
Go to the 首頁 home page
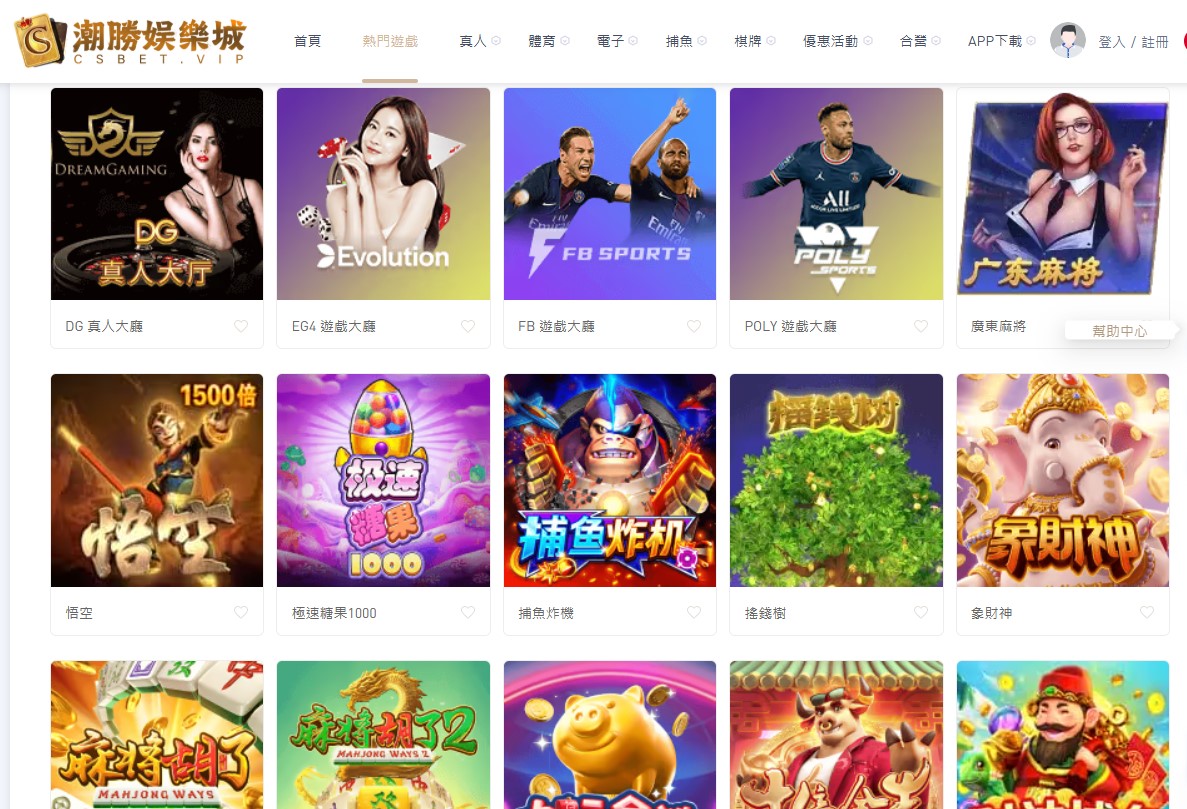click(307, 41)
